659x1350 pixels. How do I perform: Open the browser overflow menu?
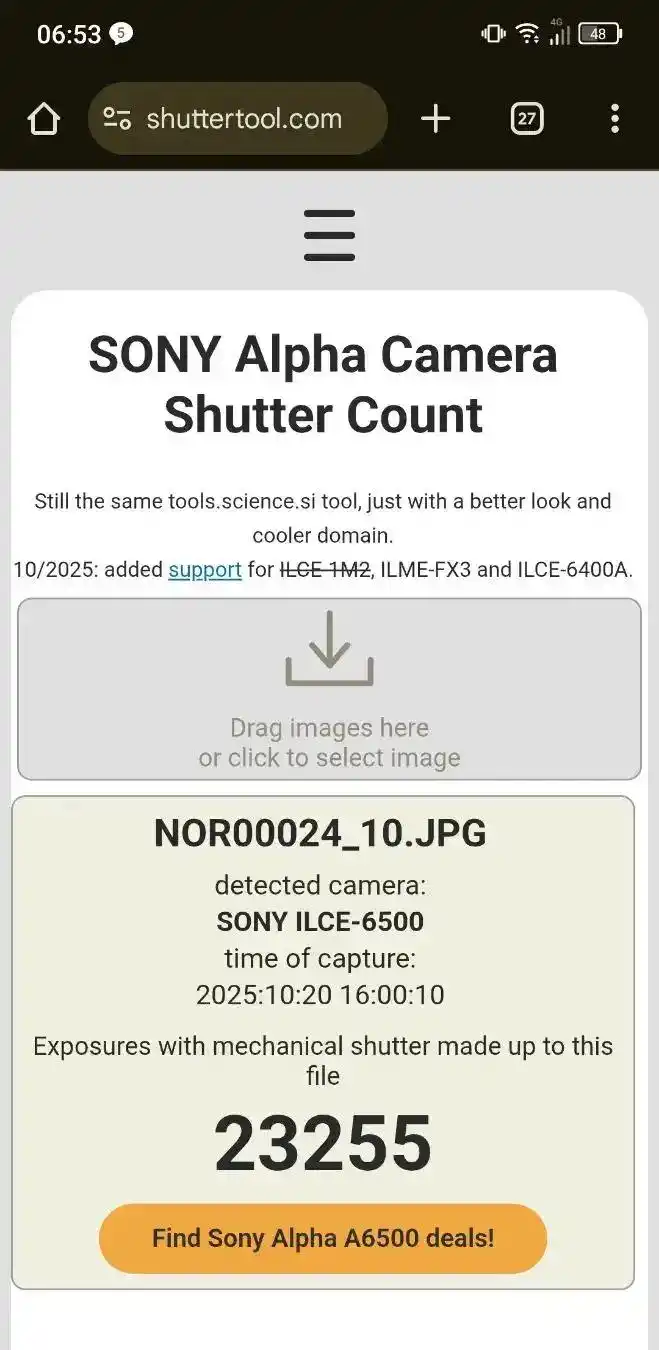[x=614, y=120]
